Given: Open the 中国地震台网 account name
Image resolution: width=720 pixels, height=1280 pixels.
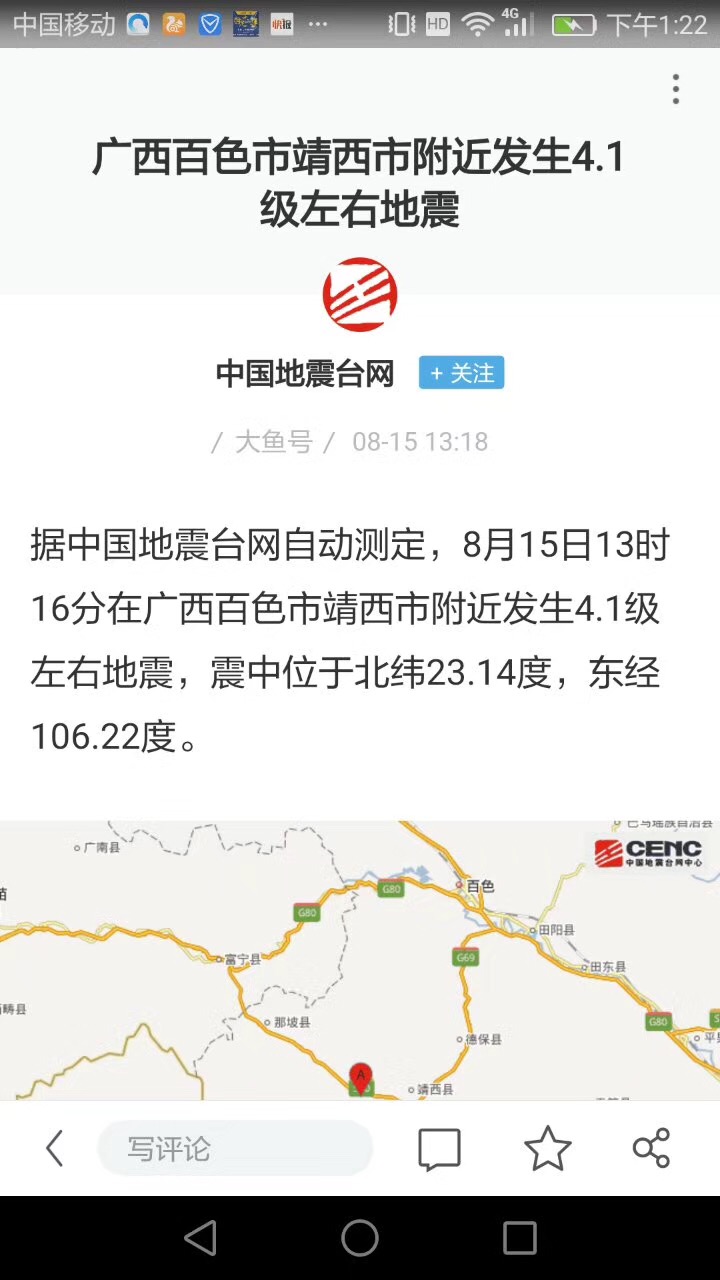Looking at the screenshot, I should click(x=305, y=374).
